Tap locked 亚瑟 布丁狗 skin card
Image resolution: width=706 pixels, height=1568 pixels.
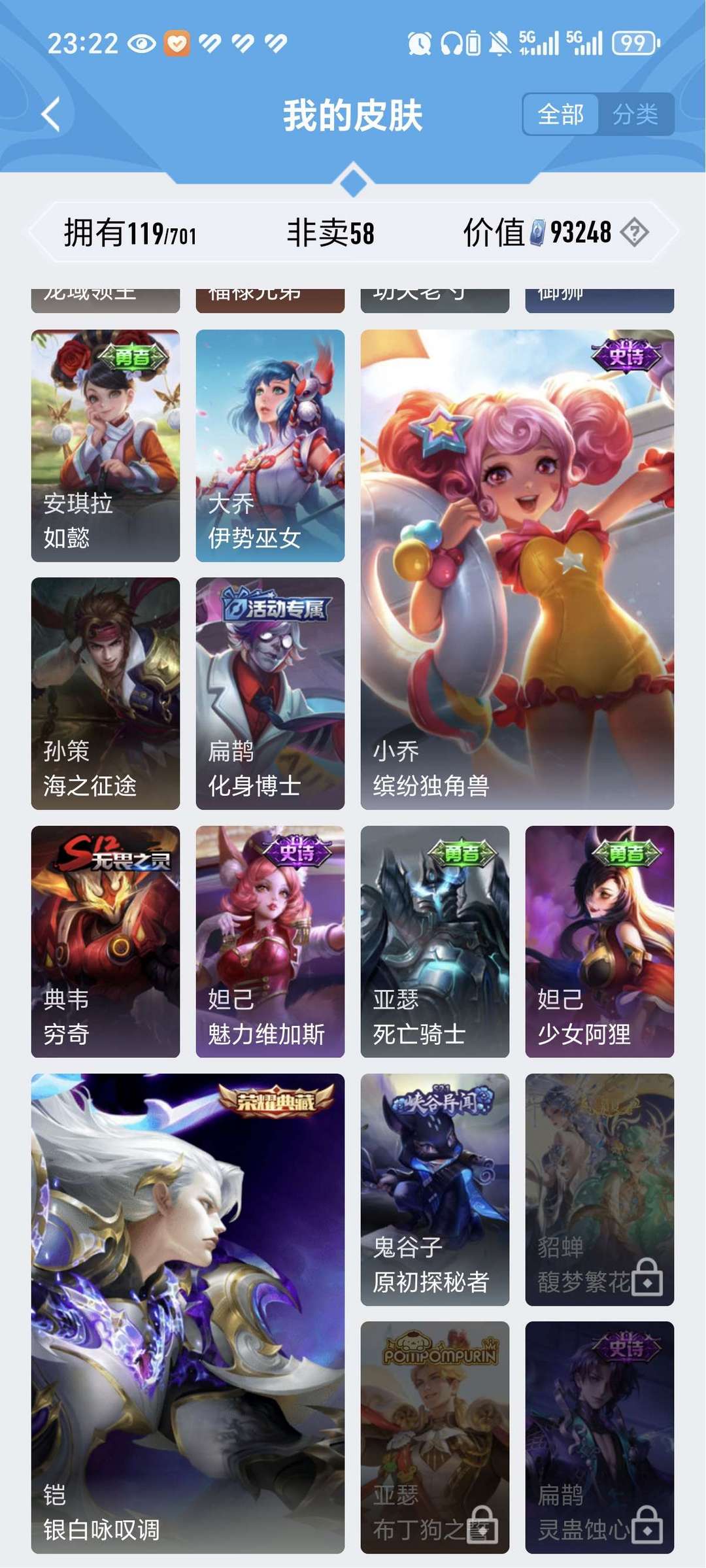click(x=435, y=1437)
